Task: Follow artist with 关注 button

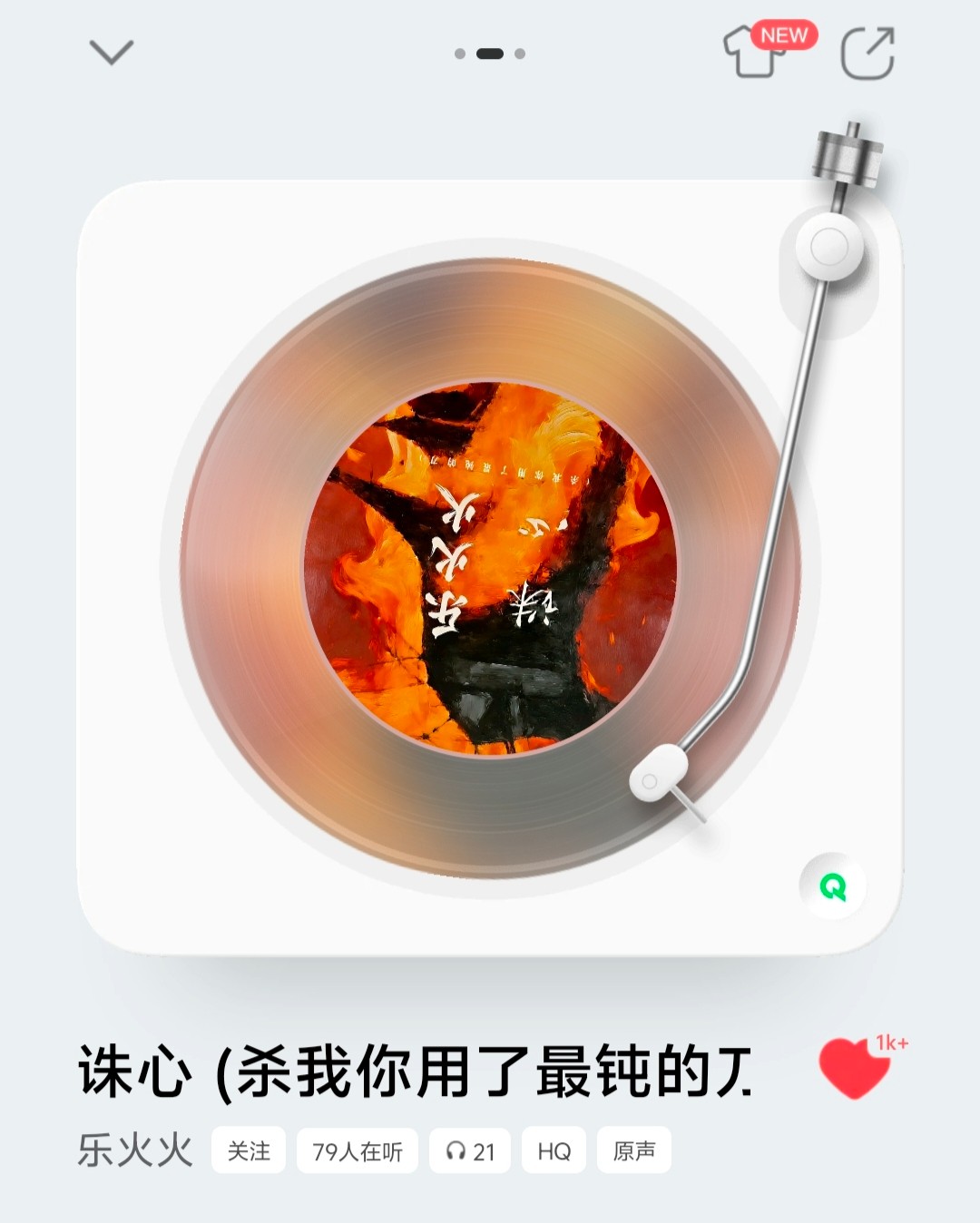Action: [x=249, y=1150]
